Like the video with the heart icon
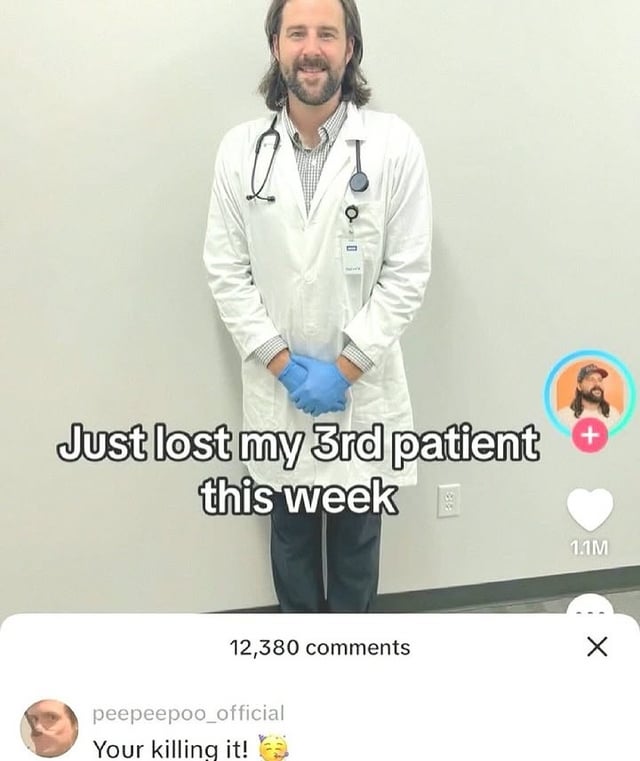 [590, 510]
